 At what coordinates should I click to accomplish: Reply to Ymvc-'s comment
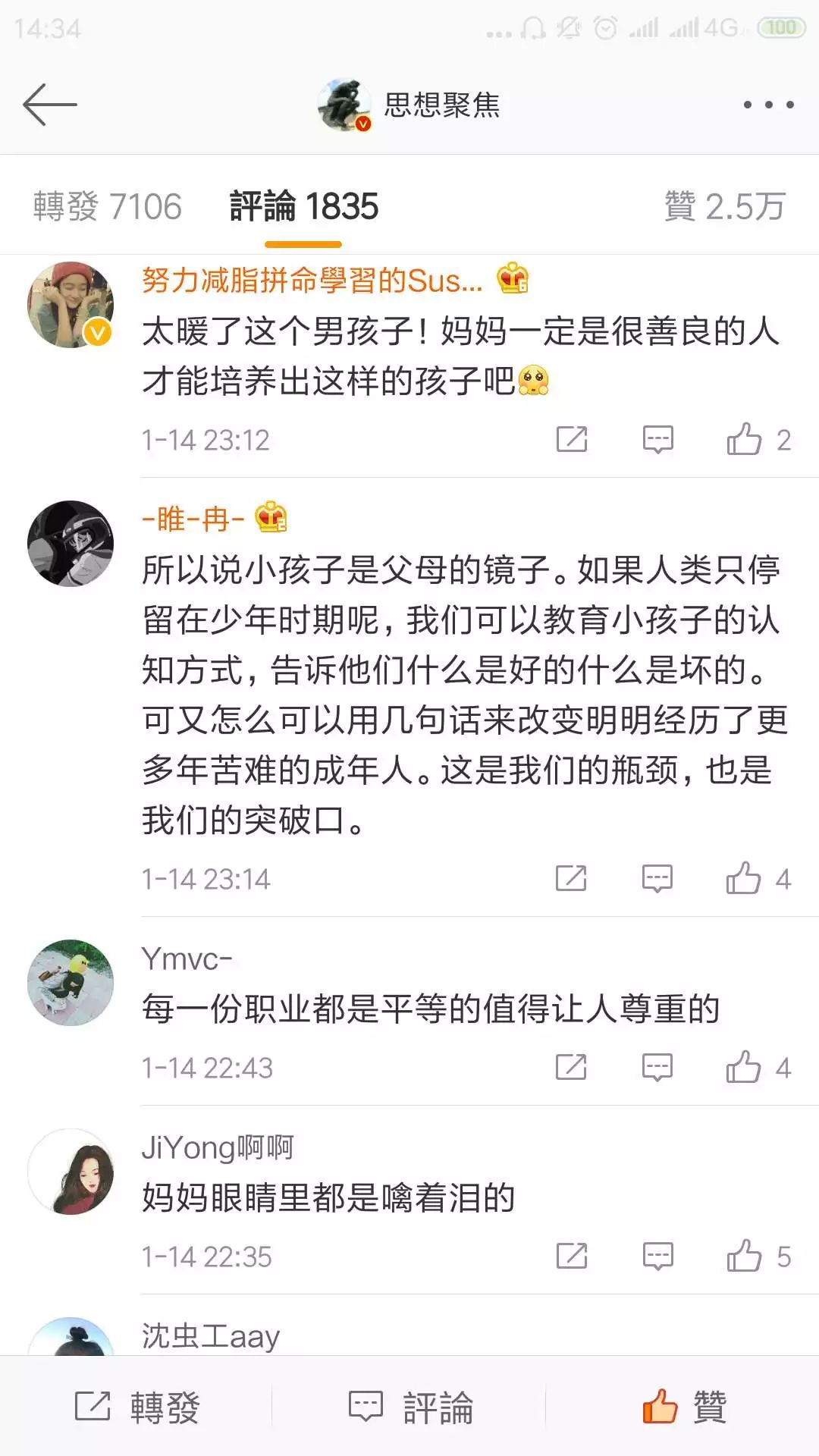tap(657, 1067)
